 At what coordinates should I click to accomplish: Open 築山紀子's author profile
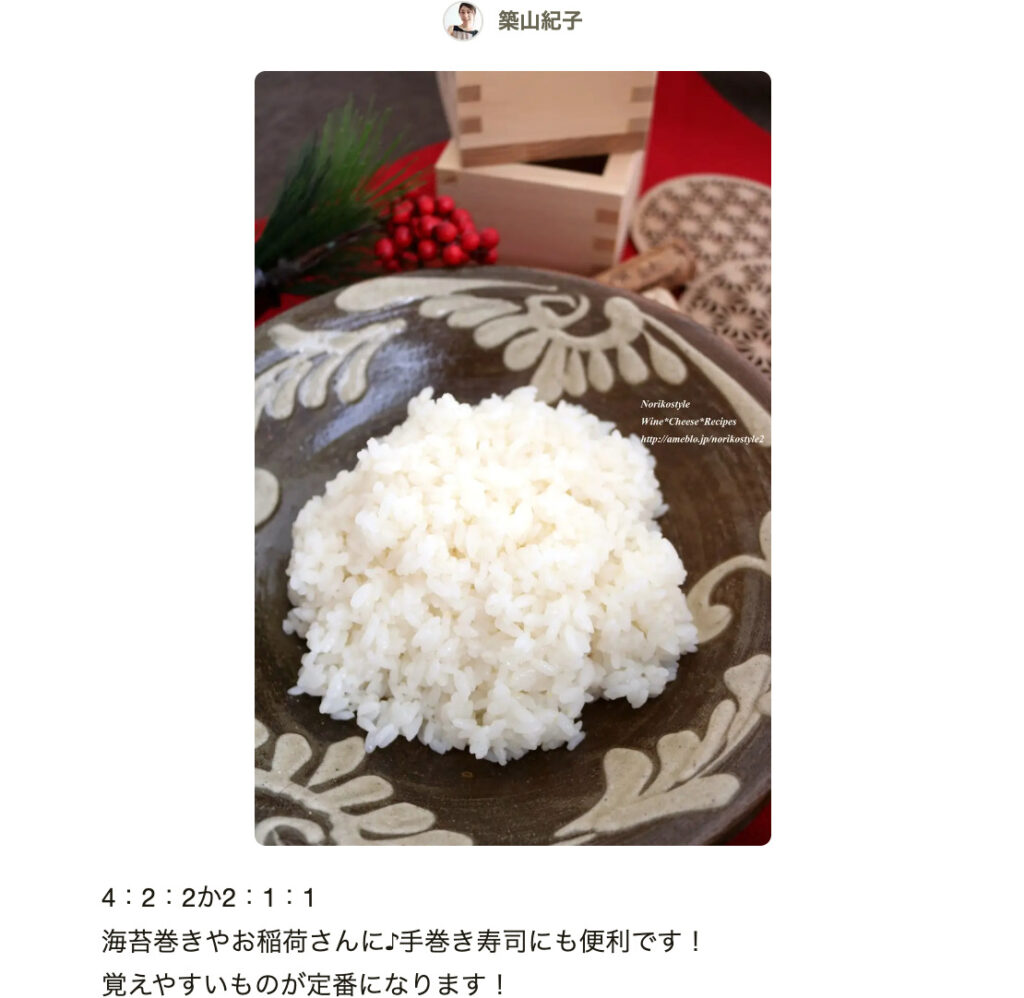tap(539, 21)
